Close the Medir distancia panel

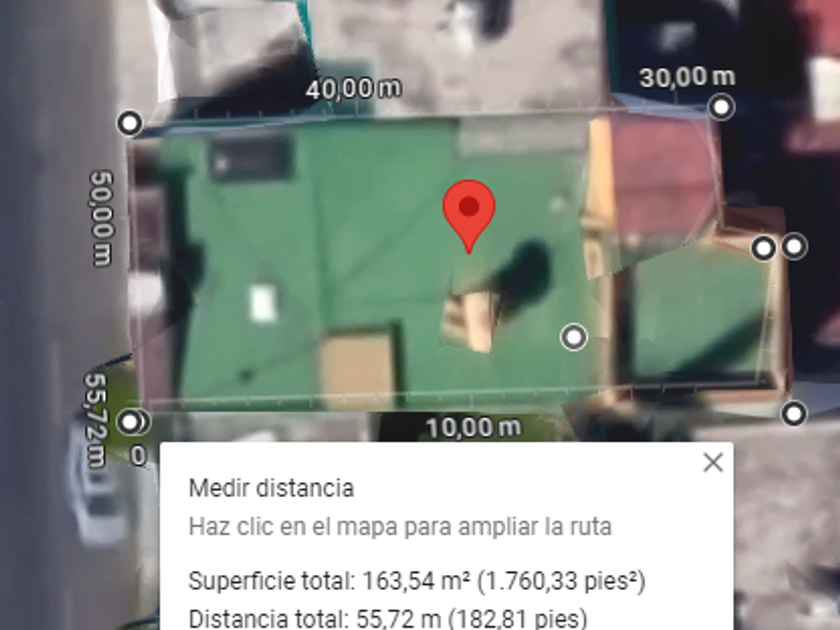tap(712, 462)
